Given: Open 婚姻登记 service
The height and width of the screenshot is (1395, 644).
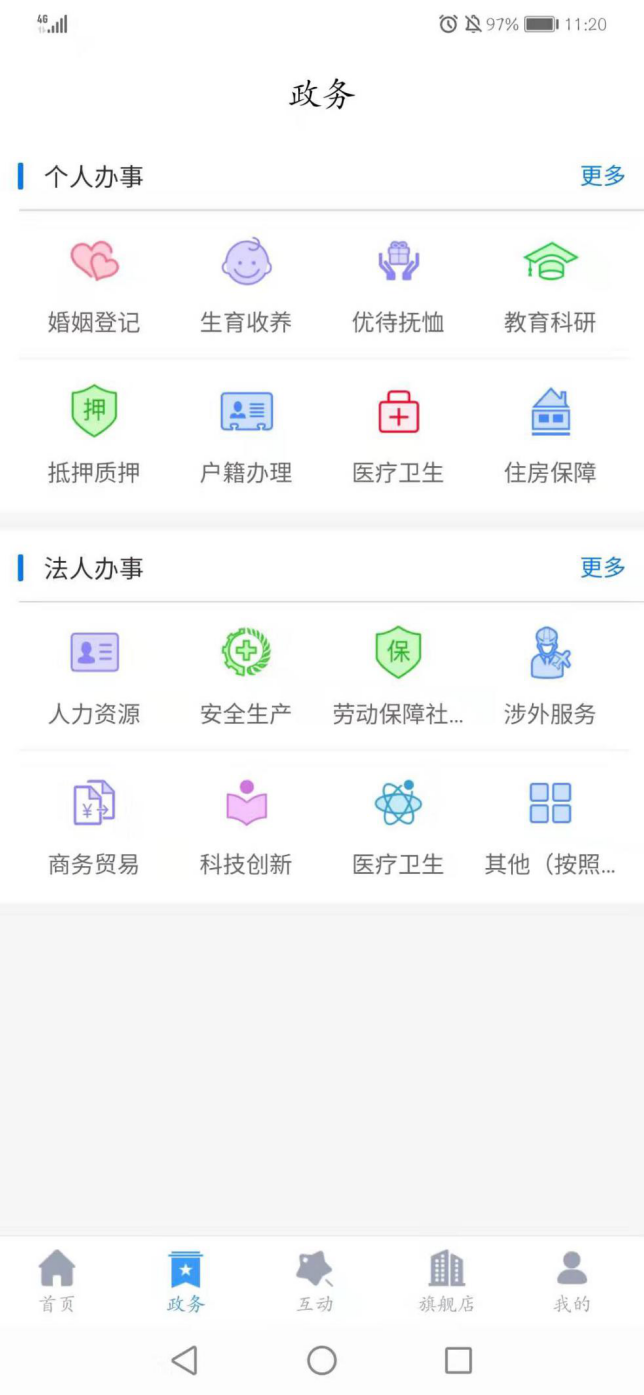Looking at the screenshot, I should (x=94, y=285).
